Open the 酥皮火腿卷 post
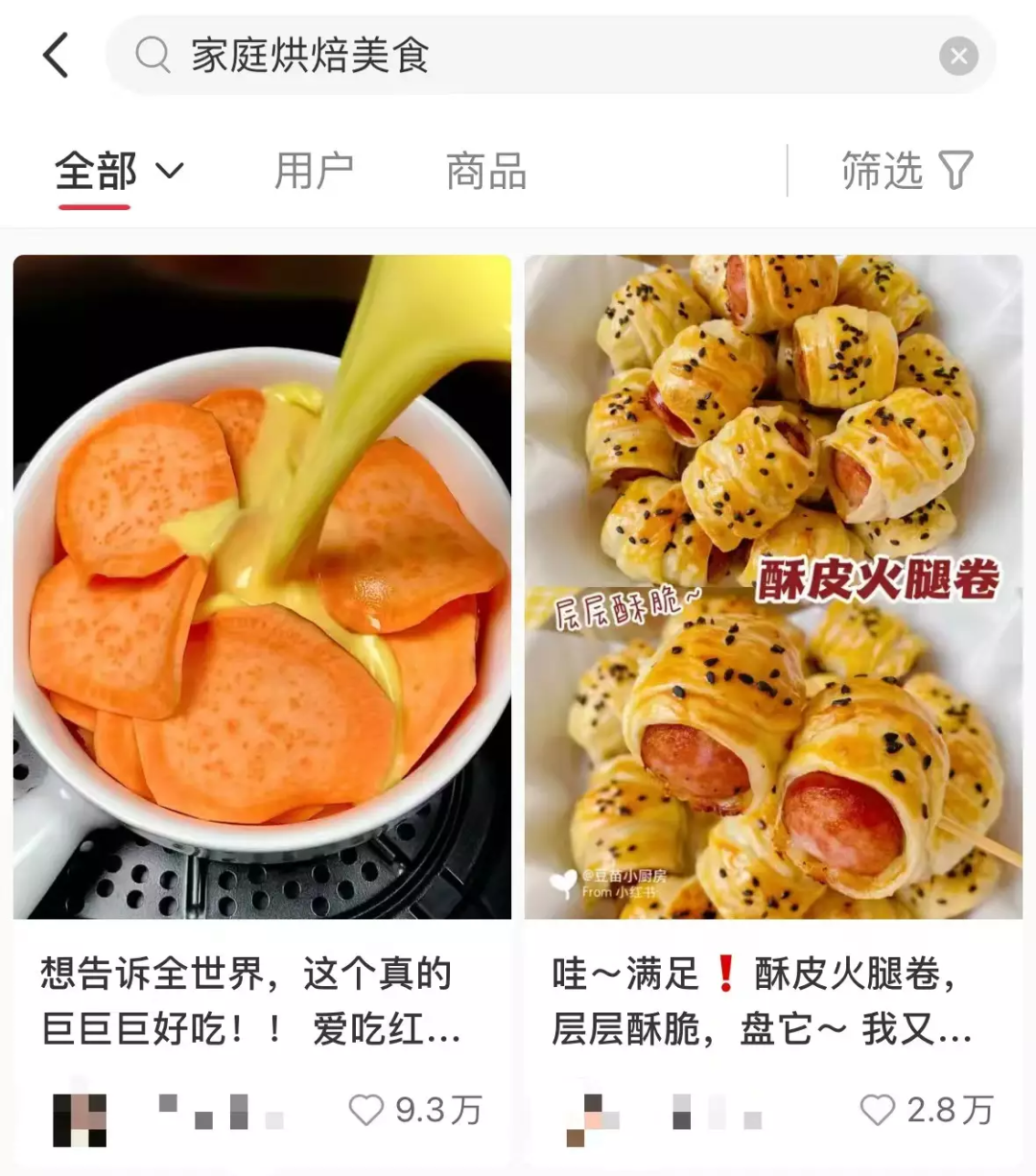This screenshot has width=1036, height=1176. [x=773, y=587]
